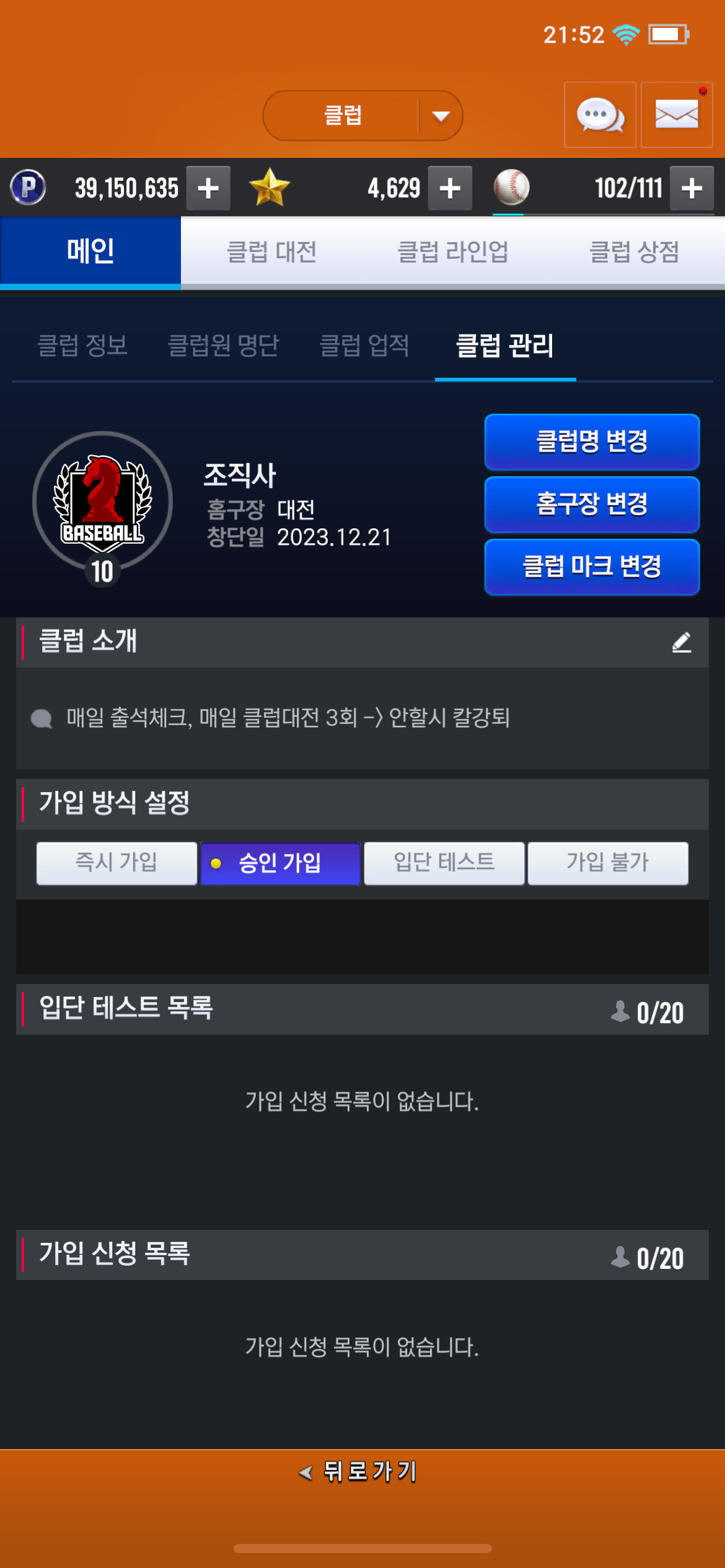Viewport: 725px width, 1568px height.
Task: Switch to the 클럽 상점 tab
Action: click(x=634, y=252)
